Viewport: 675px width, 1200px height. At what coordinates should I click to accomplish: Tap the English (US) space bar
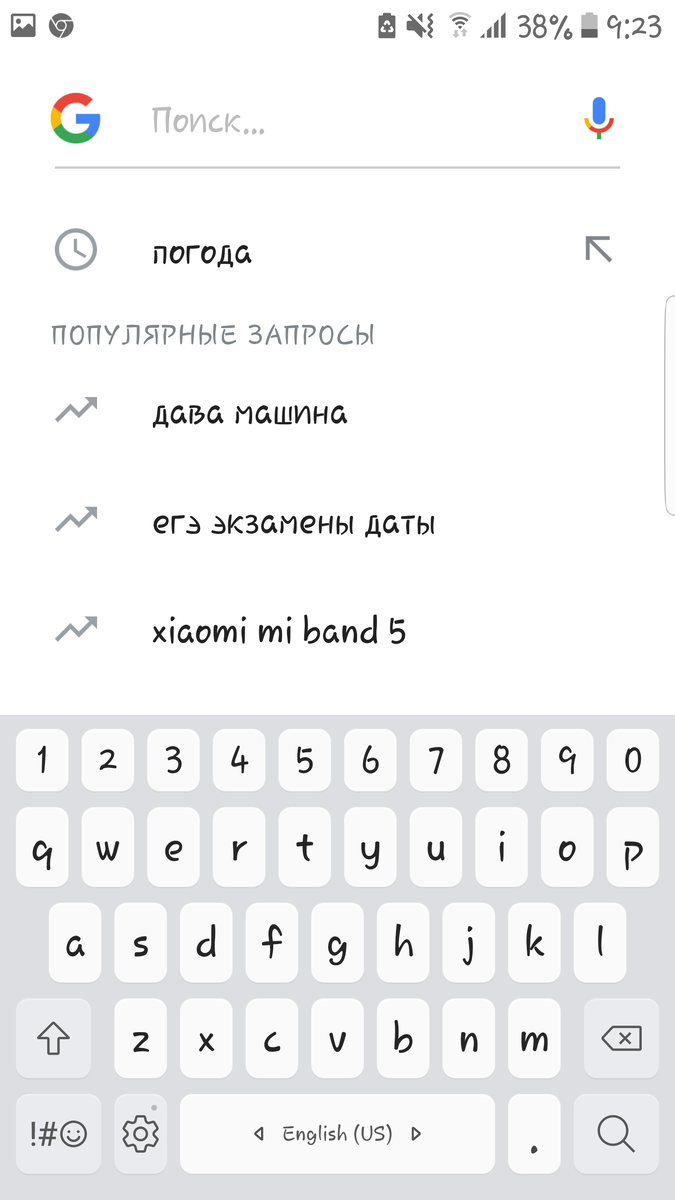[x=337, y=1133]
